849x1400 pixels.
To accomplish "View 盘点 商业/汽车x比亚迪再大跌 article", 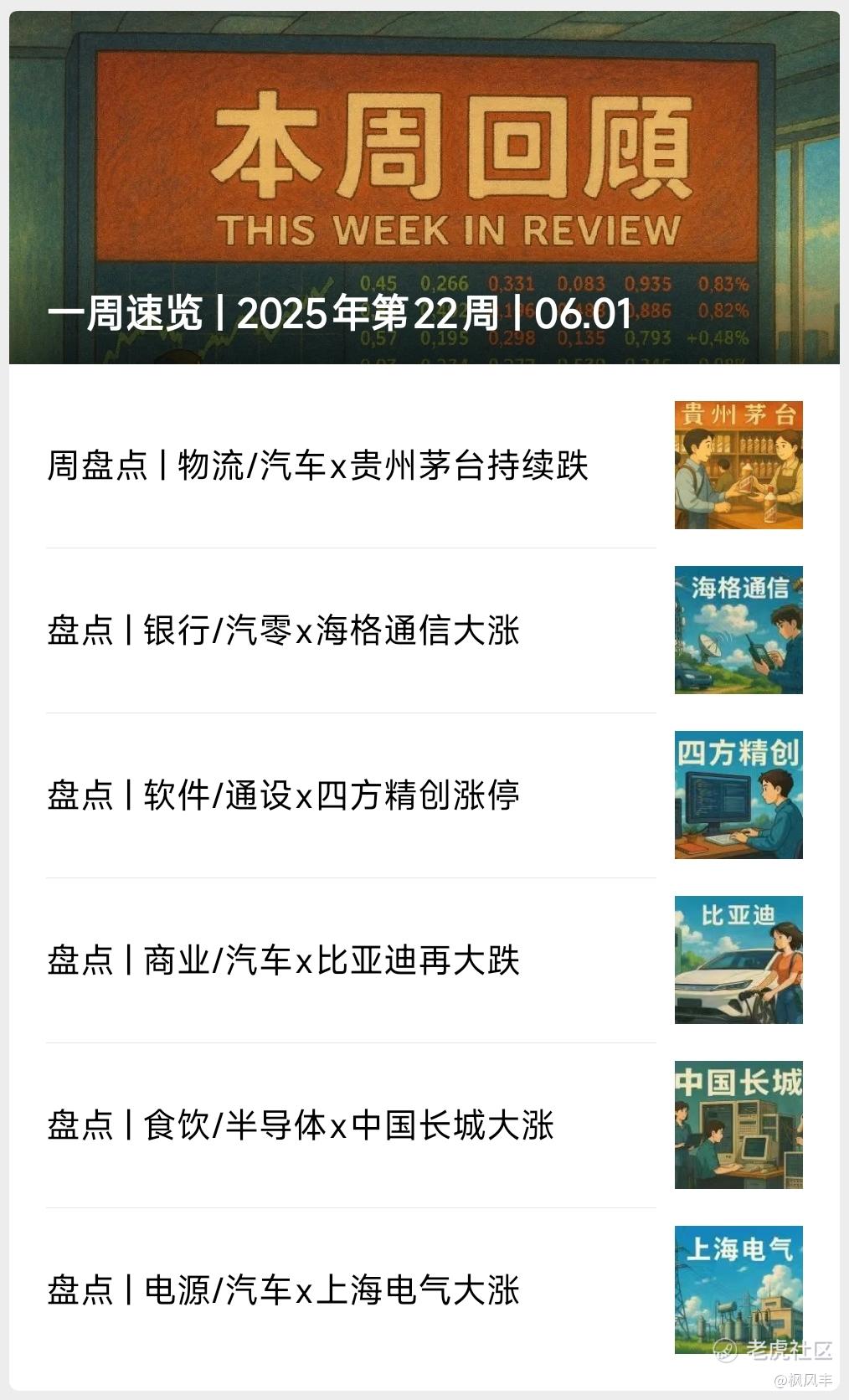I will coord(424,960).
